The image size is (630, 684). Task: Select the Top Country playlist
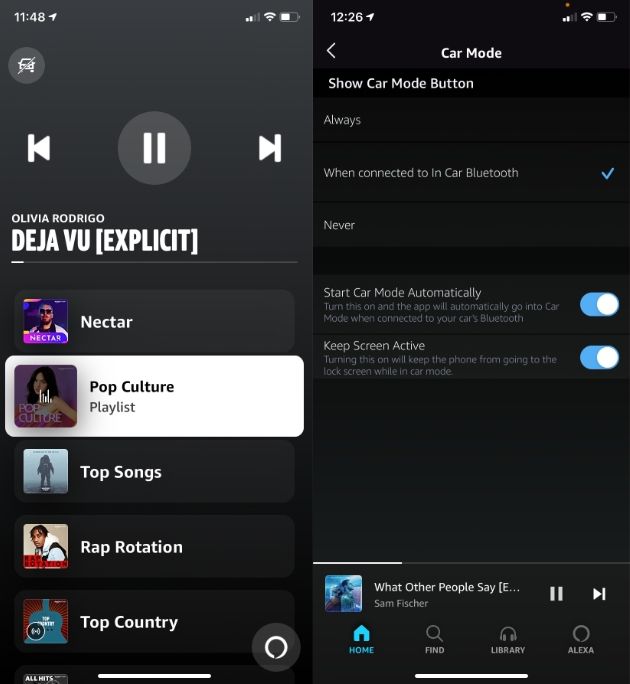pos(155,622)
